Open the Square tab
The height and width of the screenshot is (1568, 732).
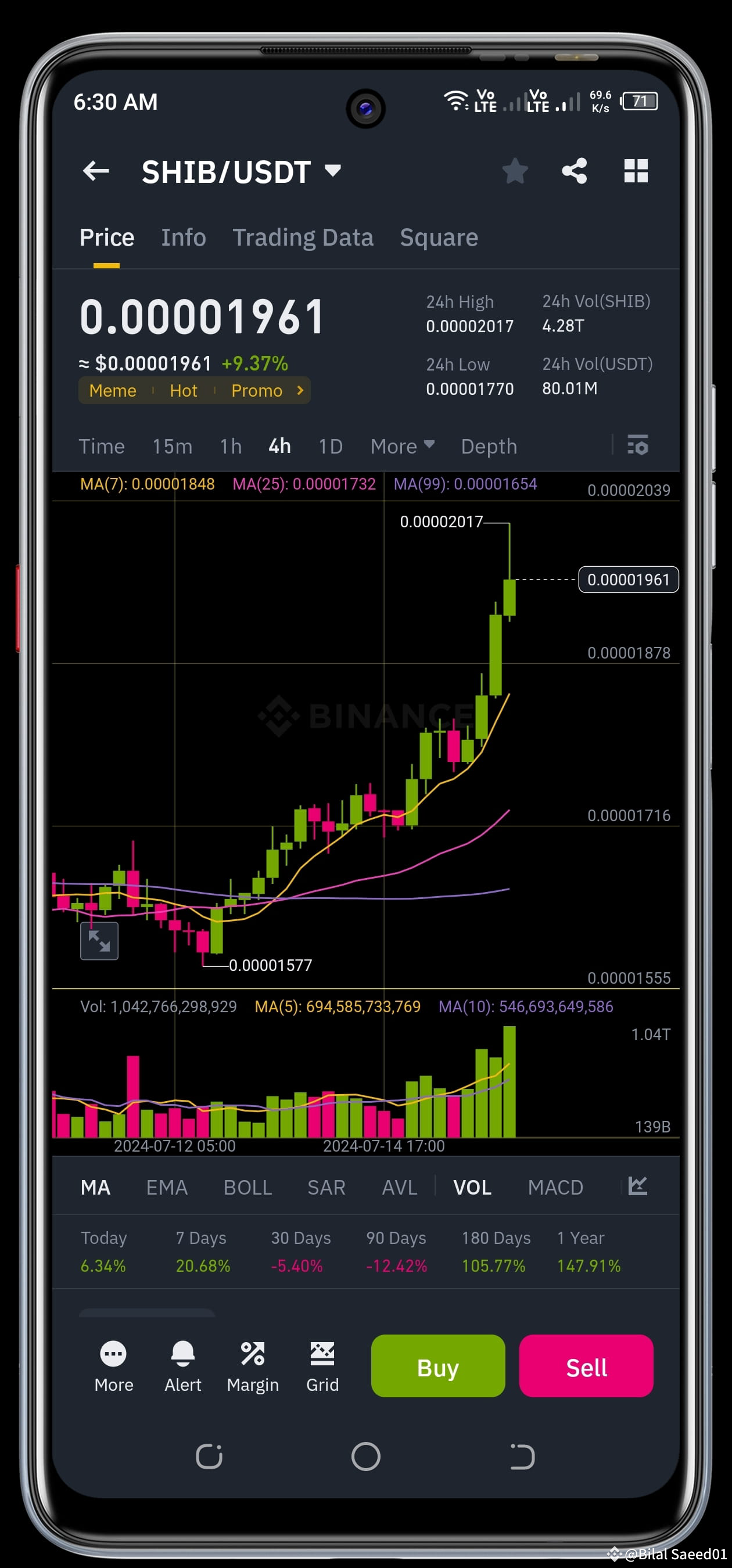point(439,237)
